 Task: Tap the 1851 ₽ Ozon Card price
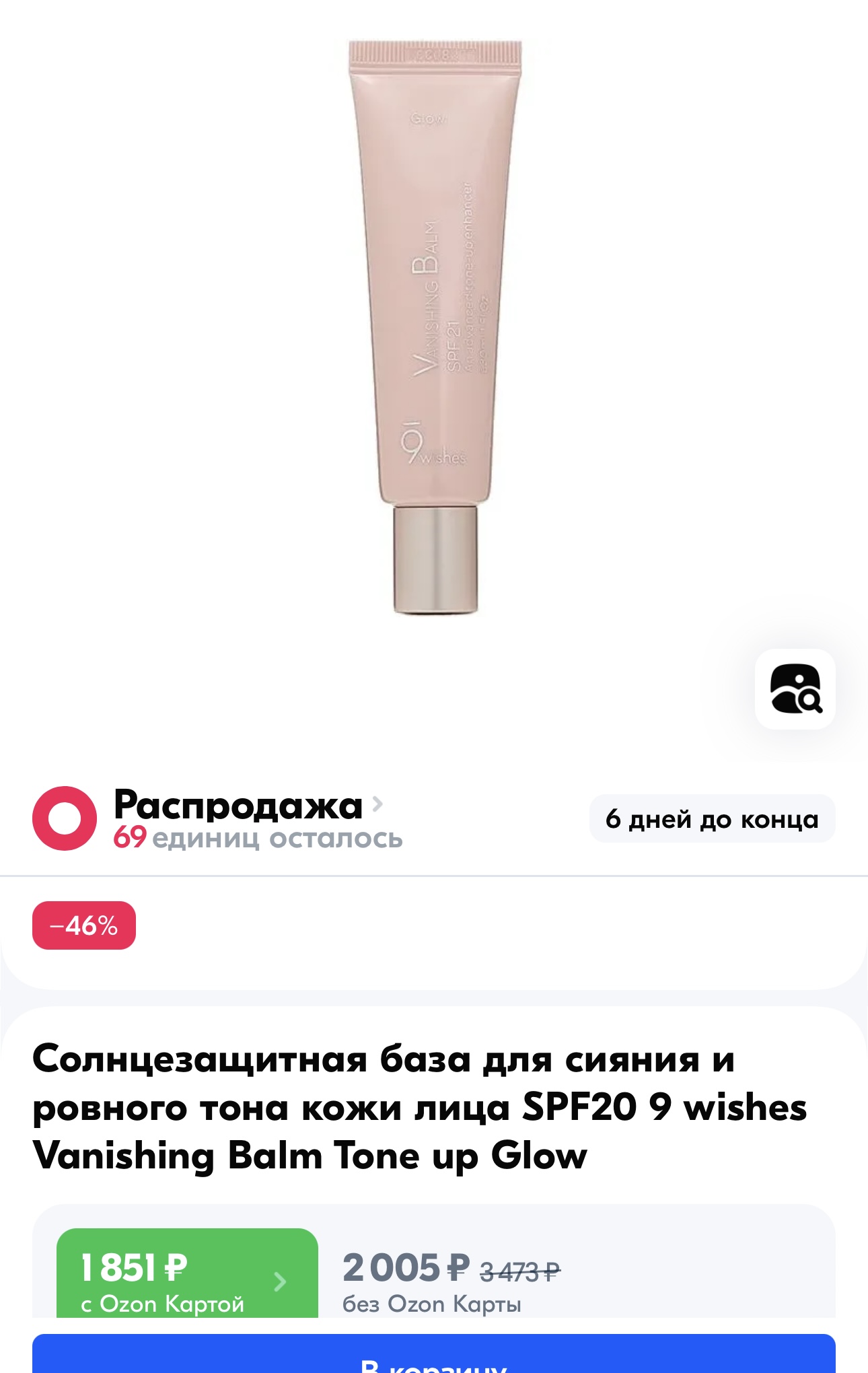186,1275
